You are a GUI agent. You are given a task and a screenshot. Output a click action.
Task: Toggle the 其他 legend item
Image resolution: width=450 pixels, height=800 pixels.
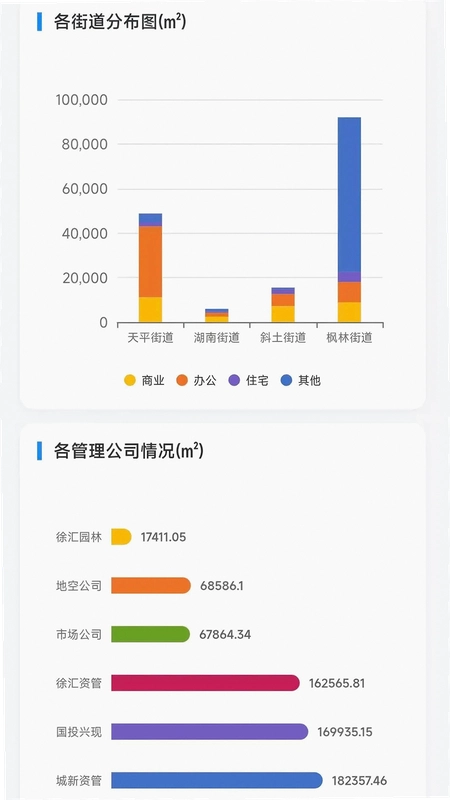point(301,380)
